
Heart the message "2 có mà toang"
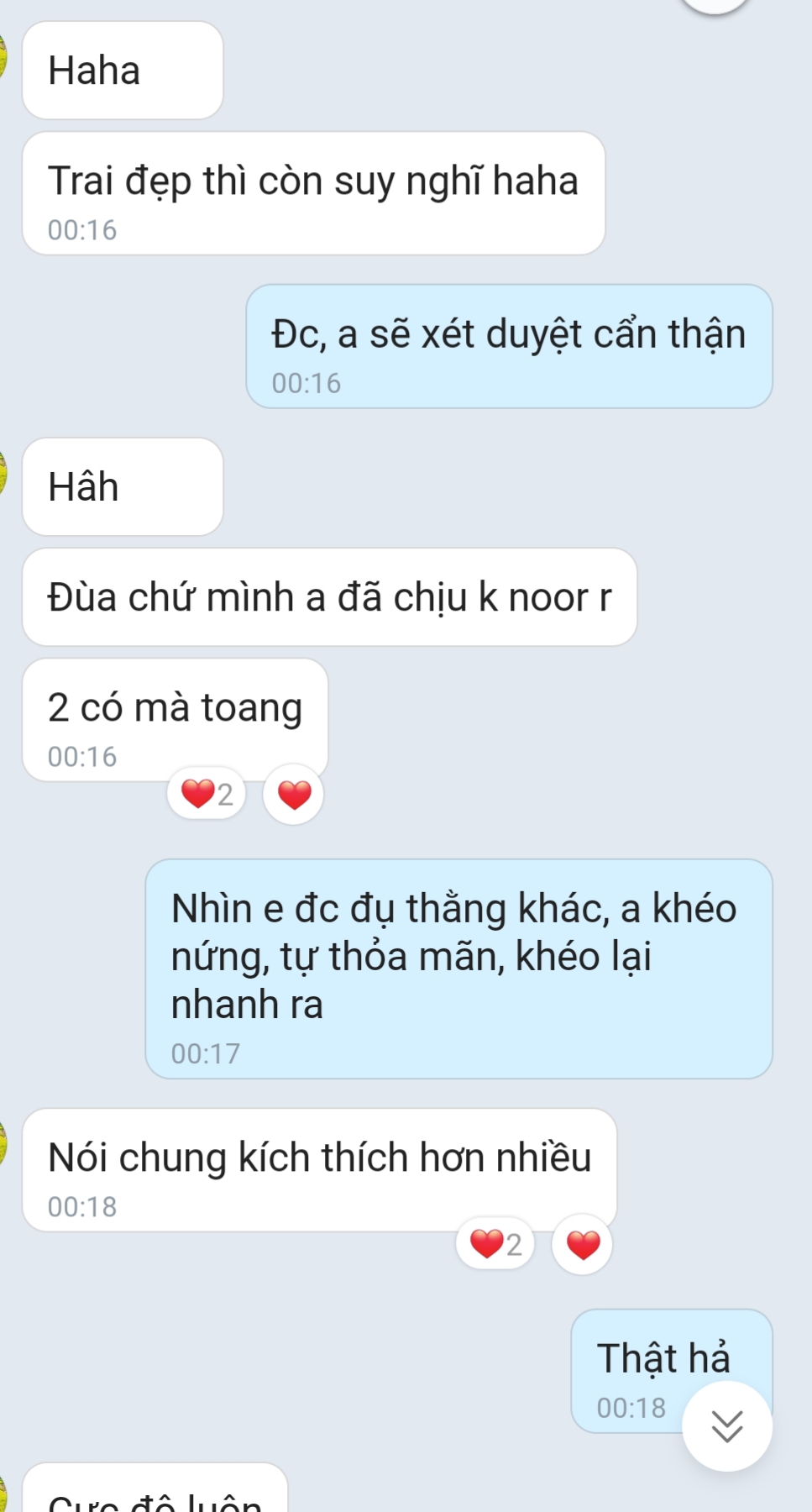tap(294, 794)
